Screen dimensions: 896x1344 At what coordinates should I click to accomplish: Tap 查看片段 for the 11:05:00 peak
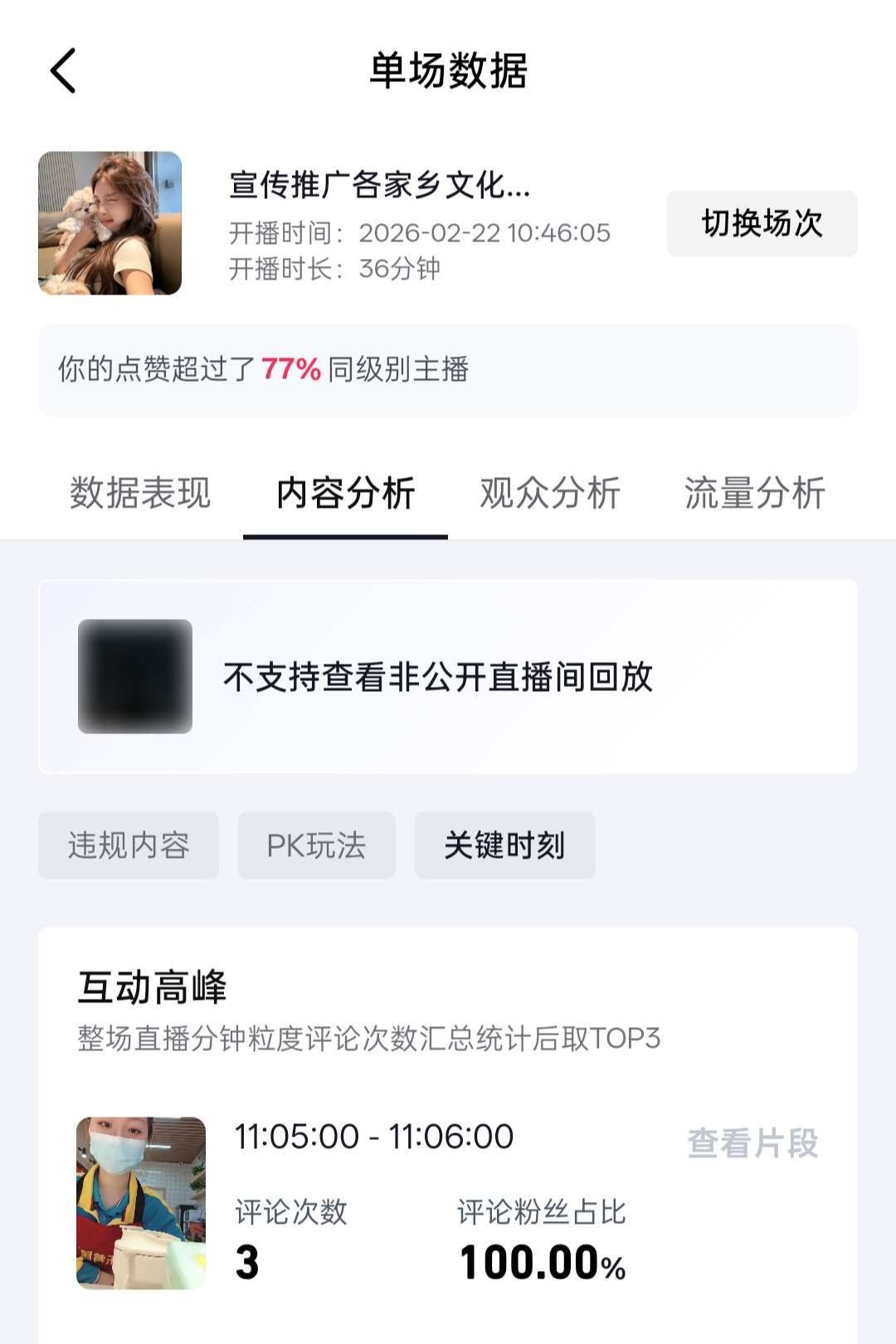(752, 1142)
